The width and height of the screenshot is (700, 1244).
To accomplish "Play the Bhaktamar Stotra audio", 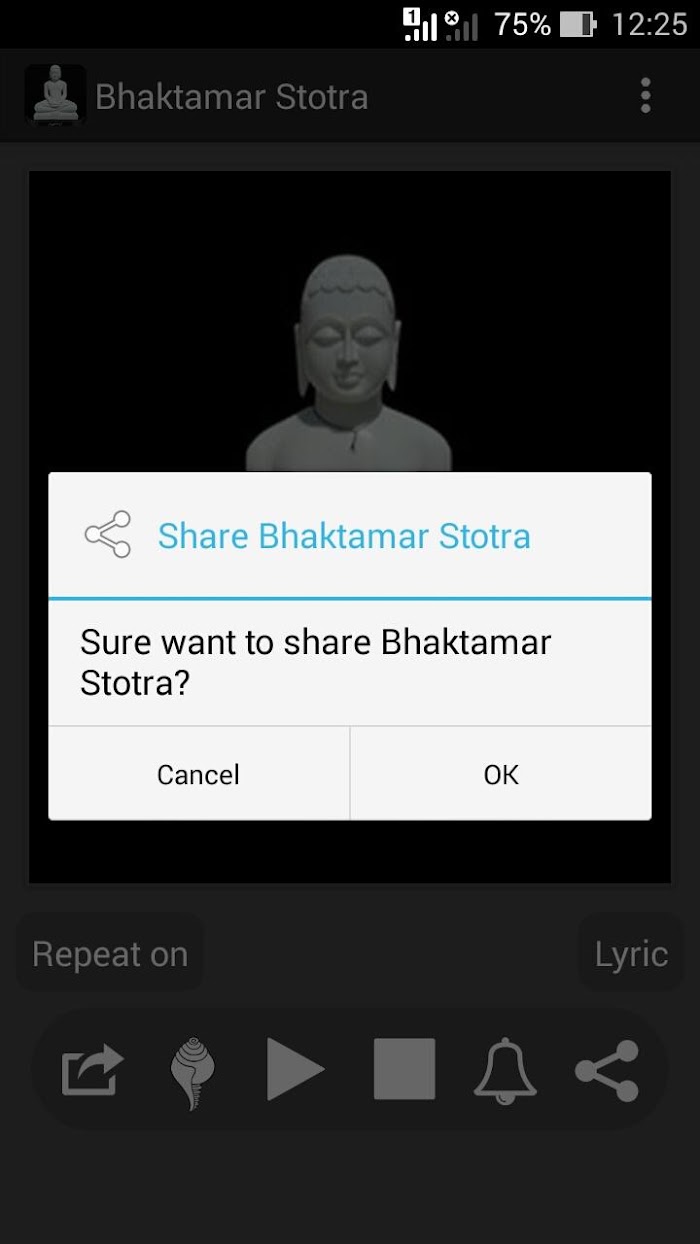I will [x=296, y=1069].
